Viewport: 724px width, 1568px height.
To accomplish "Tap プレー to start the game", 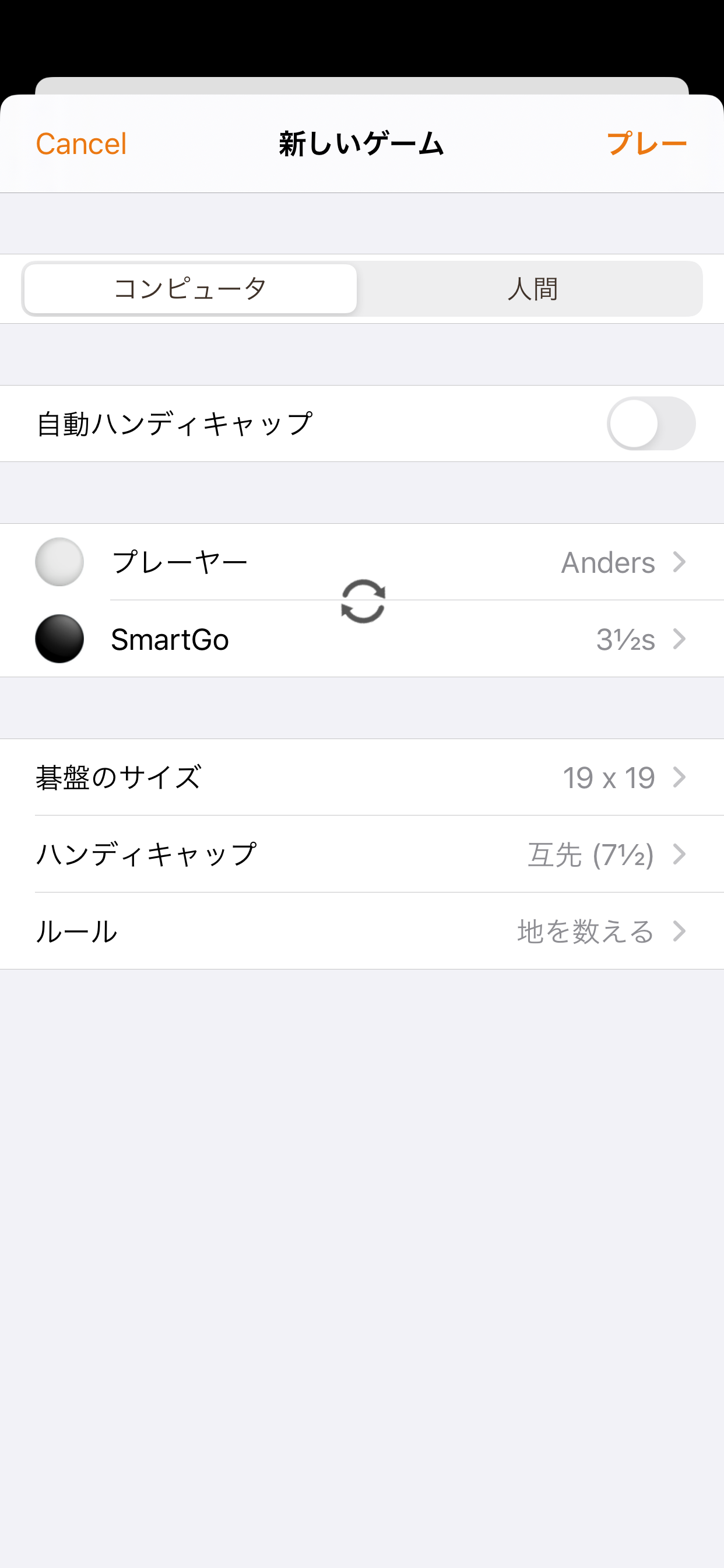I will tap(646, 144).
